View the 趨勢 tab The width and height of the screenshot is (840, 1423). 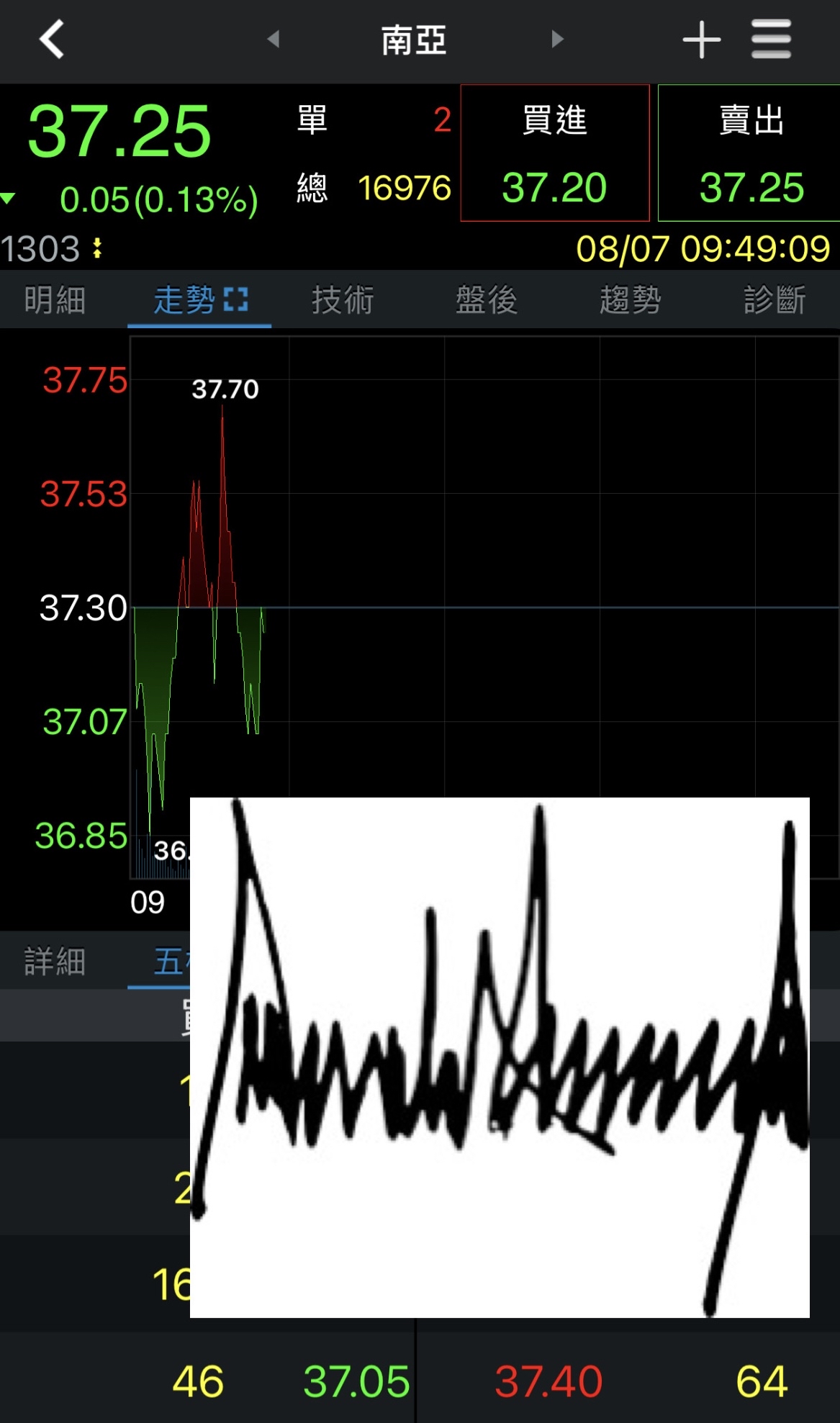(631, 300)
